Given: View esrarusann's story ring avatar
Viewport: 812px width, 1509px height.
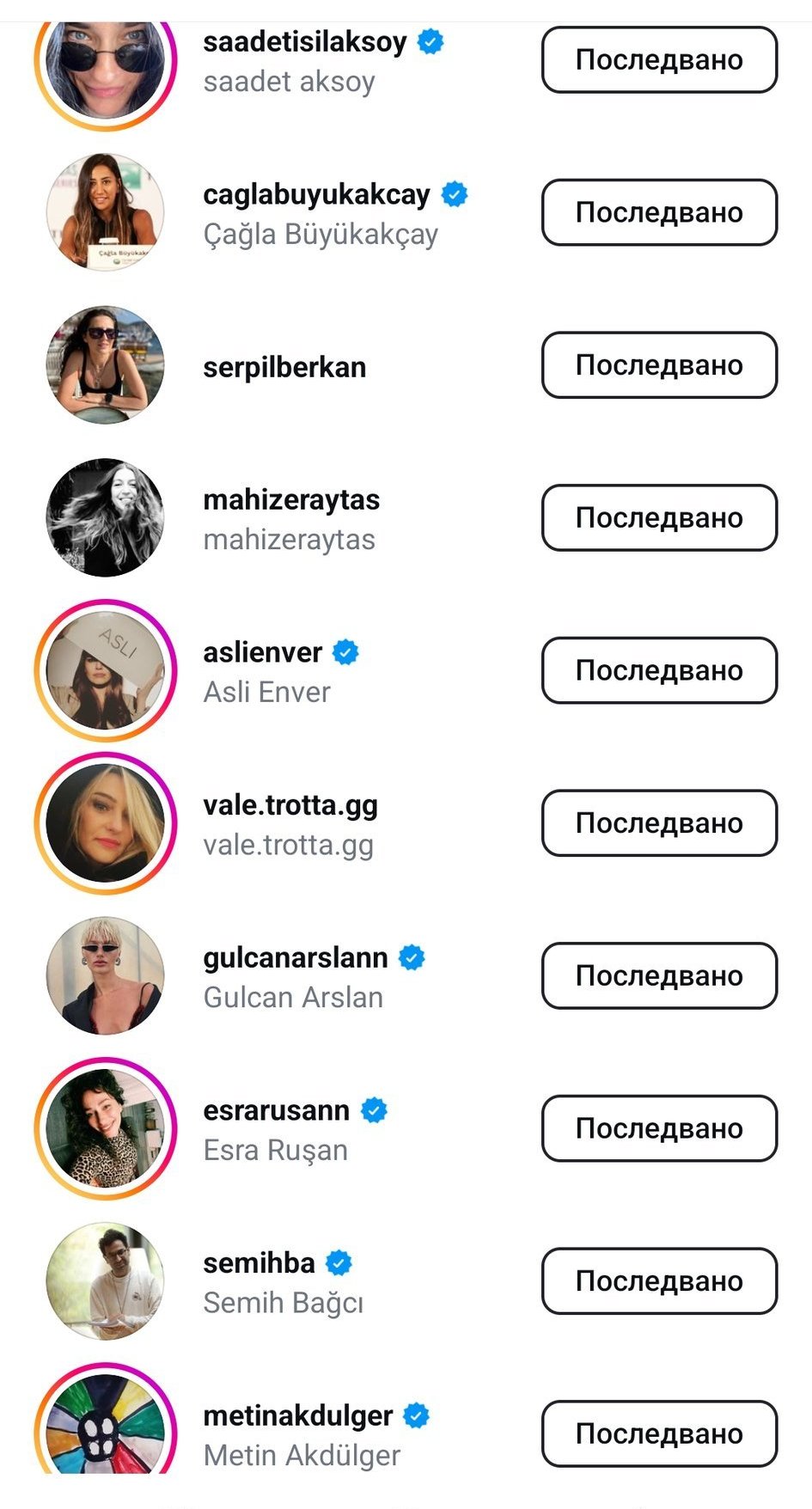Looking at the screenshot, I should pyautogui.click(x=106, y=1128).
